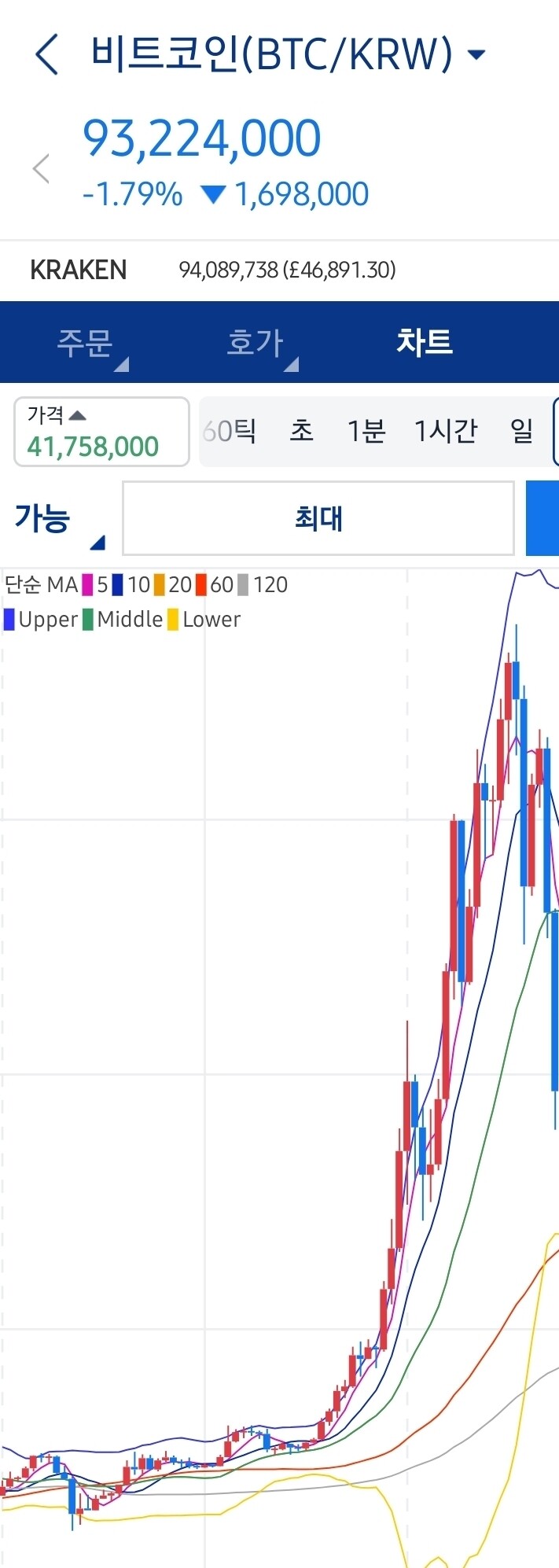Set chart interval to 일
The width and height of the screenshot is (559, 1568).
[x=522, y=431]
